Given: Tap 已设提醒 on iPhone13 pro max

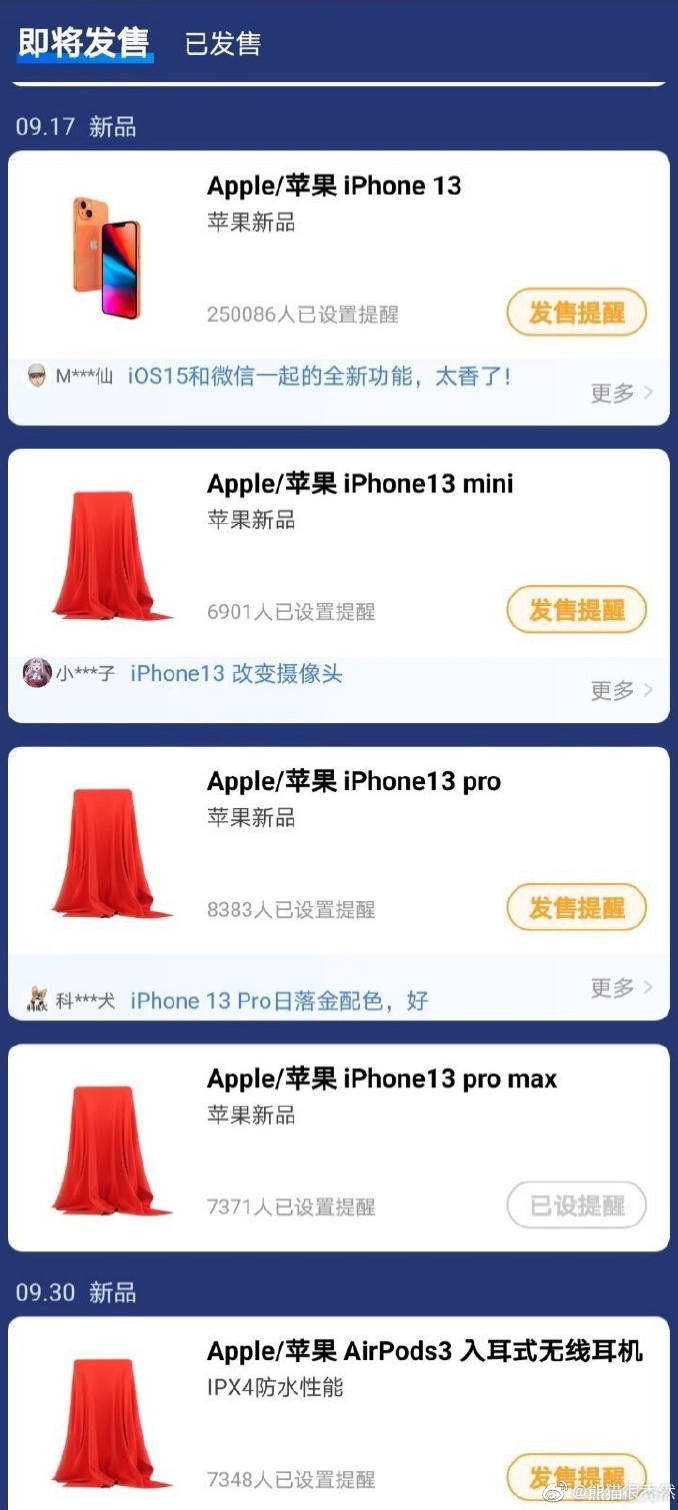Looking at the screenshot, I should (577, 1206).
